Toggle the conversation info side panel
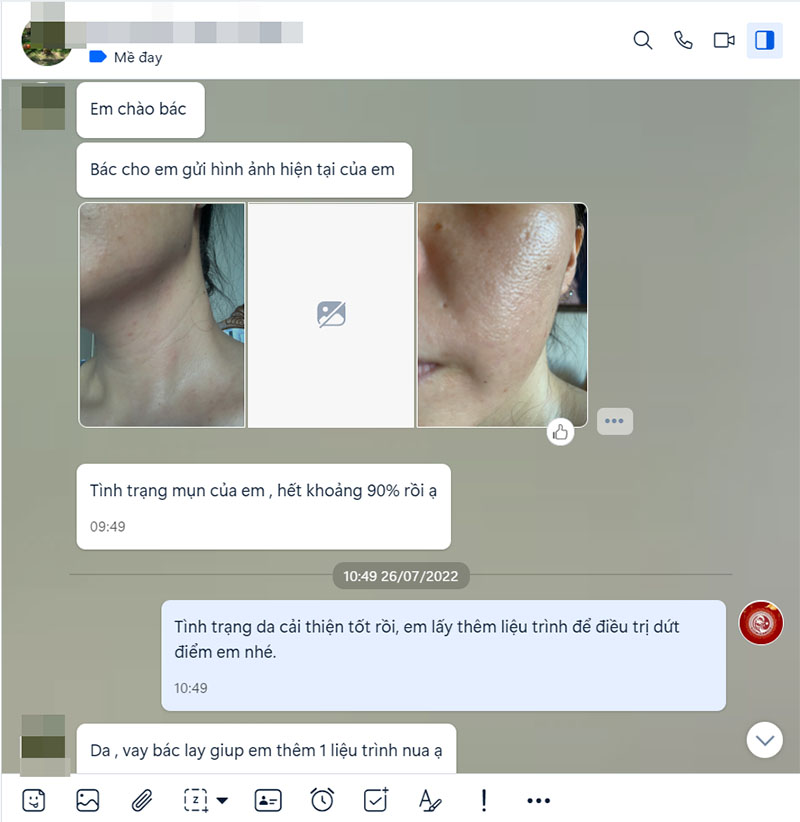 coord(765,41)
